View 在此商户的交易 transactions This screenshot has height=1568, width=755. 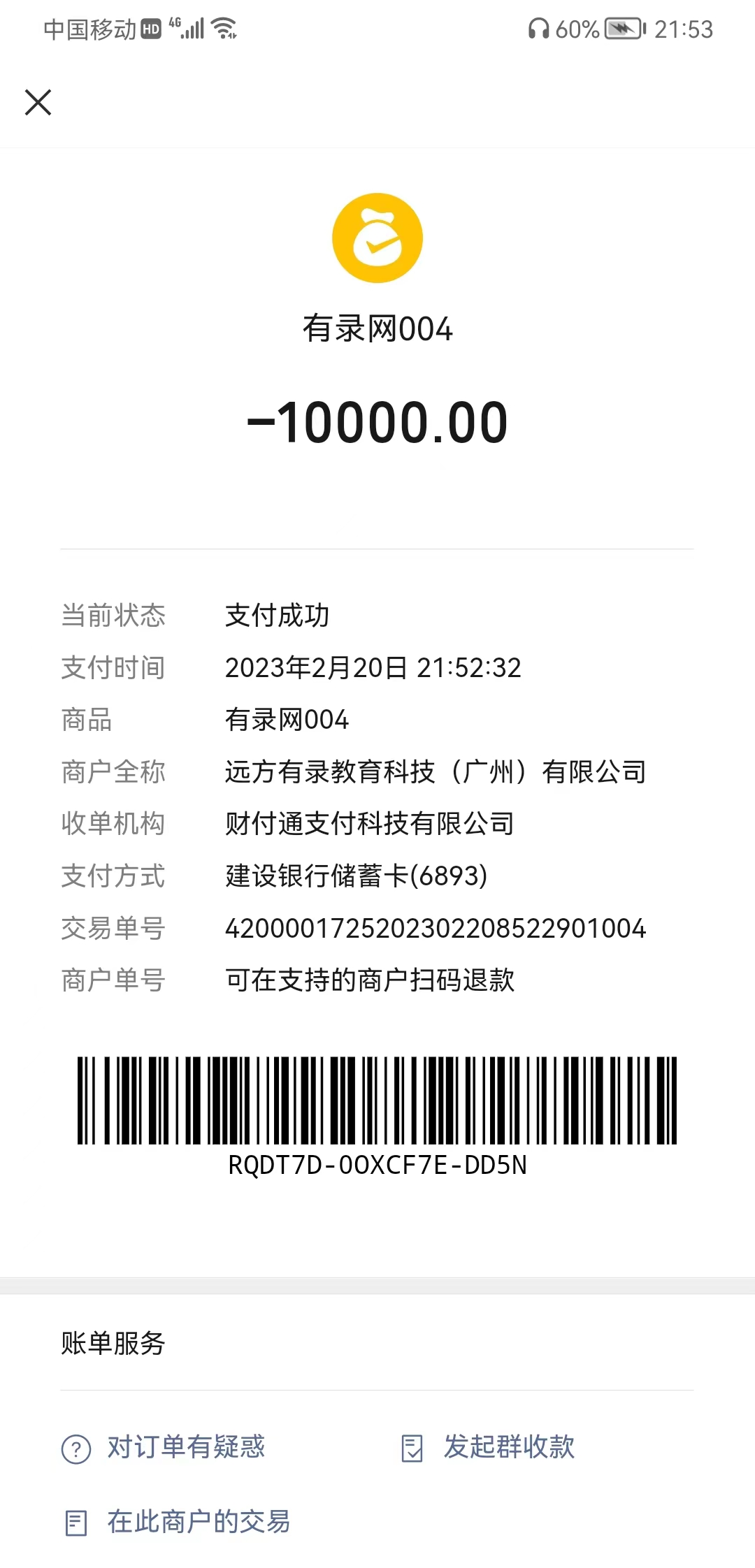point(178,1522)
